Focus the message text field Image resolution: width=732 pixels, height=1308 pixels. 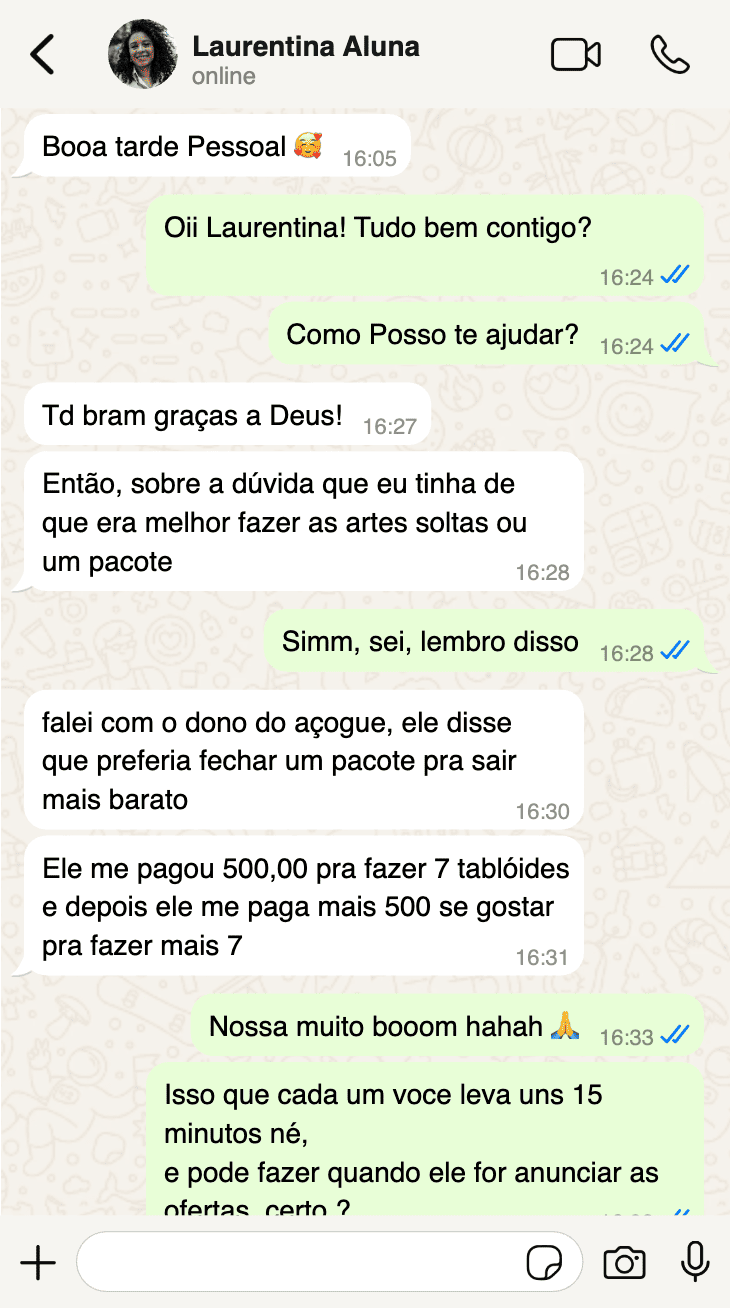click(300, 1263)
